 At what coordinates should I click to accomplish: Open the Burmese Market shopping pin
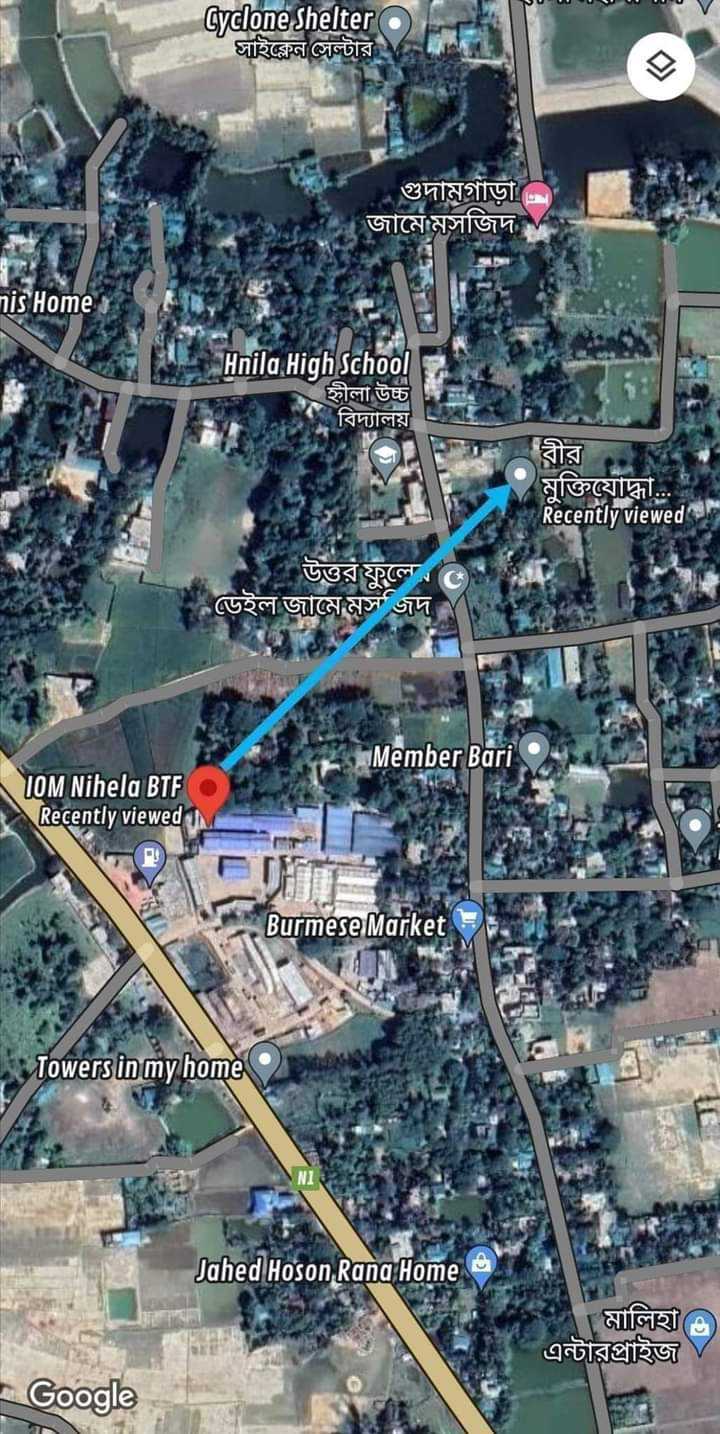[x=467, y=916]
